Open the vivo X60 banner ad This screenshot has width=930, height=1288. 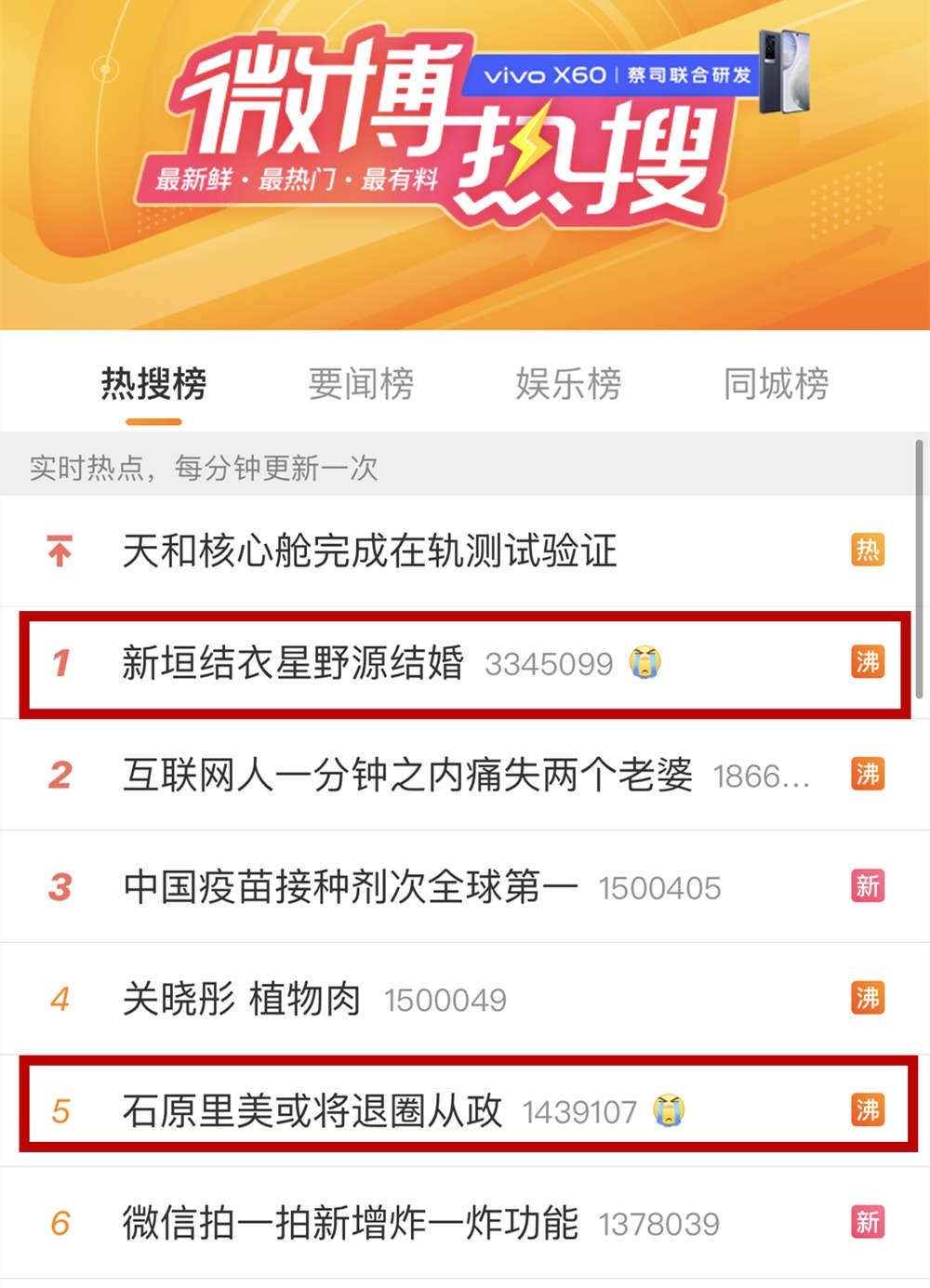click(x=642, y=76)
